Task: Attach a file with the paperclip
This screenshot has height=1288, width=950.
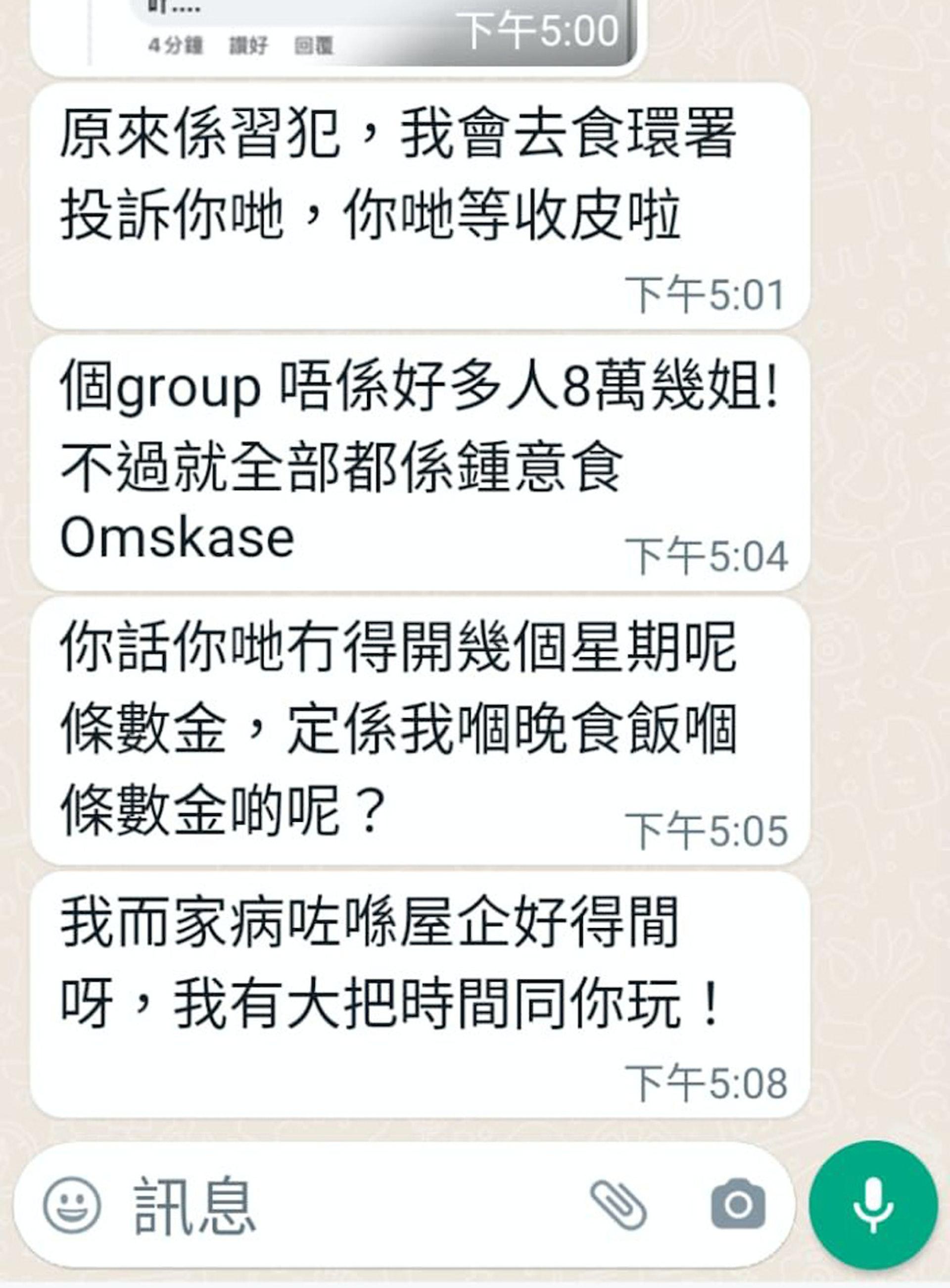Action: (x=619, y=1204)
